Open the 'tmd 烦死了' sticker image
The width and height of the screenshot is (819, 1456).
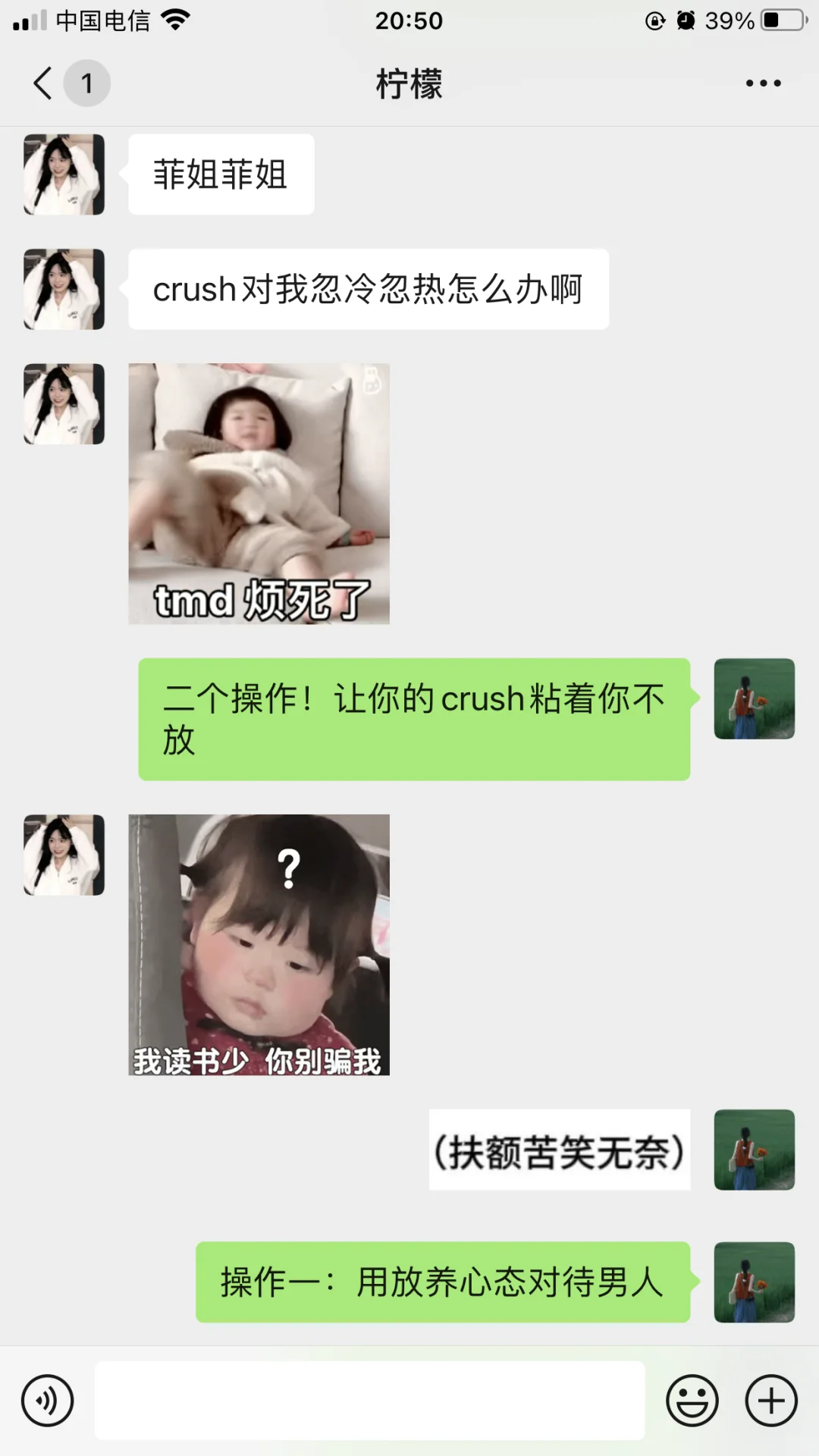click(x=259, y=494)
